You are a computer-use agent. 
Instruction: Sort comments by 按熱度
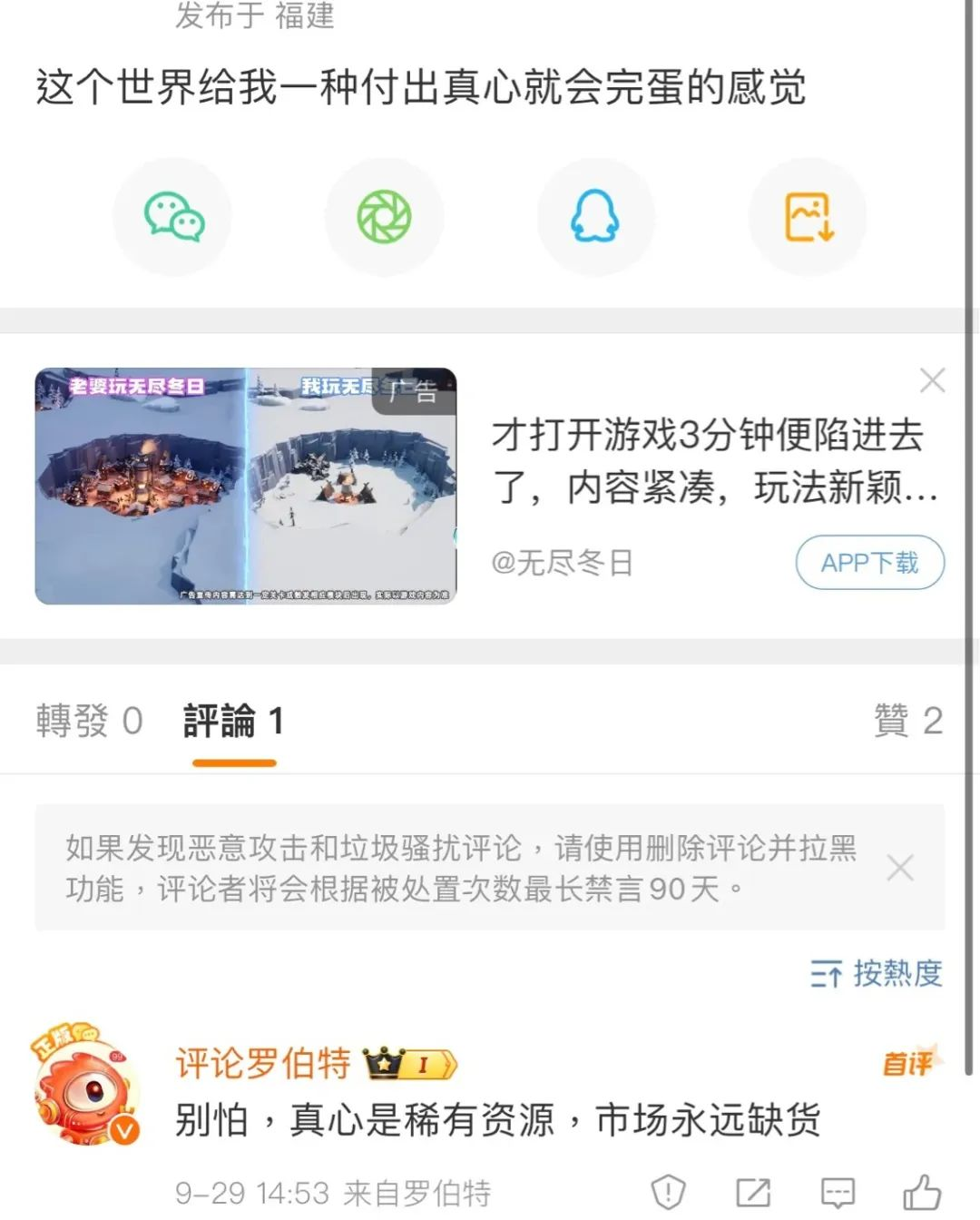coord(877,974)
